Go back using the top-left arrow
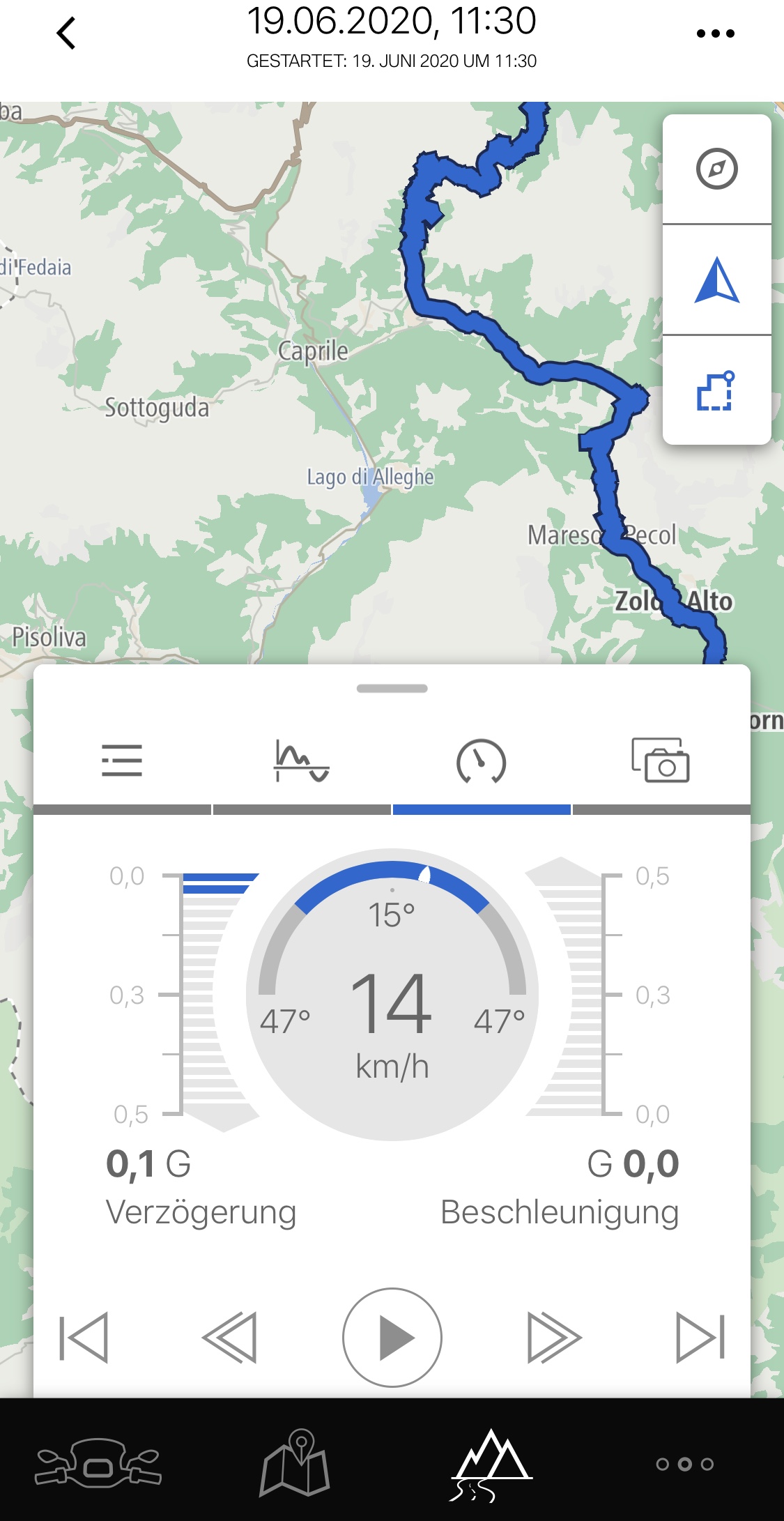 66,33
